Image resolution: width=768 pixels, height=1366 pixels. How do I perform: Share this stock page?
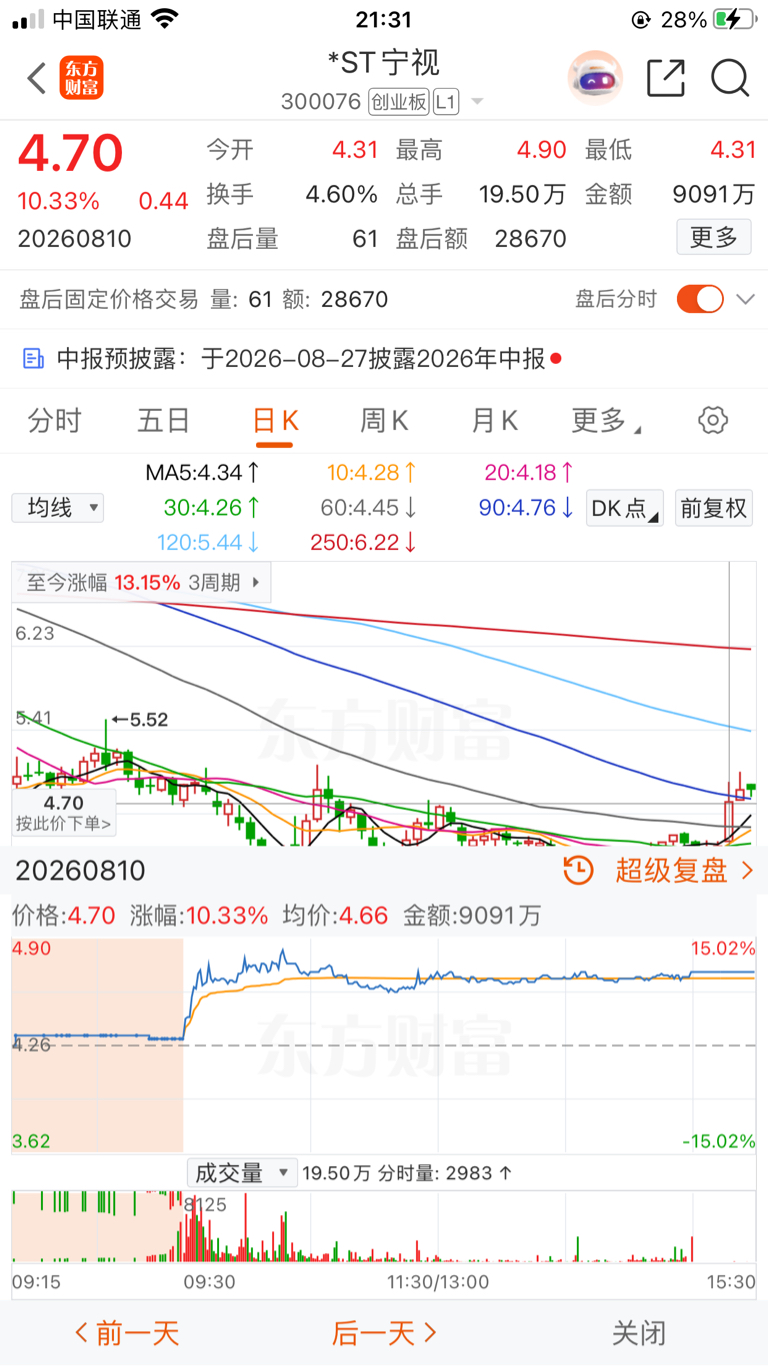(x=666, y=78)
